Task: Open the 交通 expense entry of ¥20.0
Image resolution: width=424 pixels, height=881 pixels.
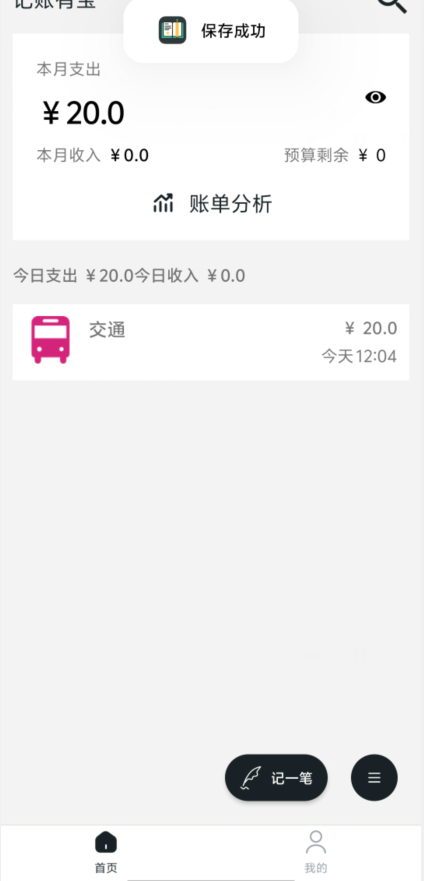Action: [x=211, y=342]
